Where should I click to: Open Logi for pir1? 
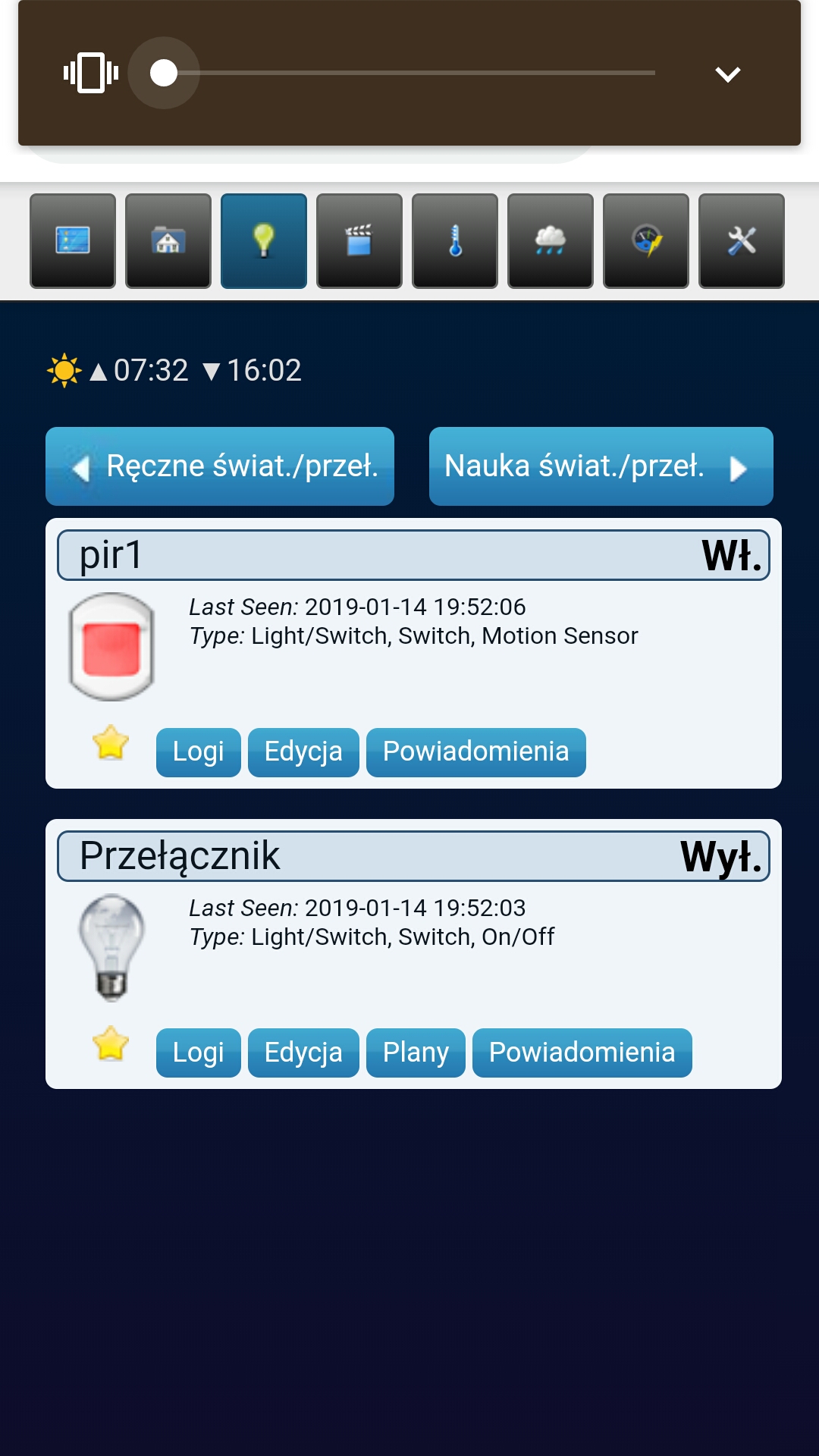tap(199, 752)
